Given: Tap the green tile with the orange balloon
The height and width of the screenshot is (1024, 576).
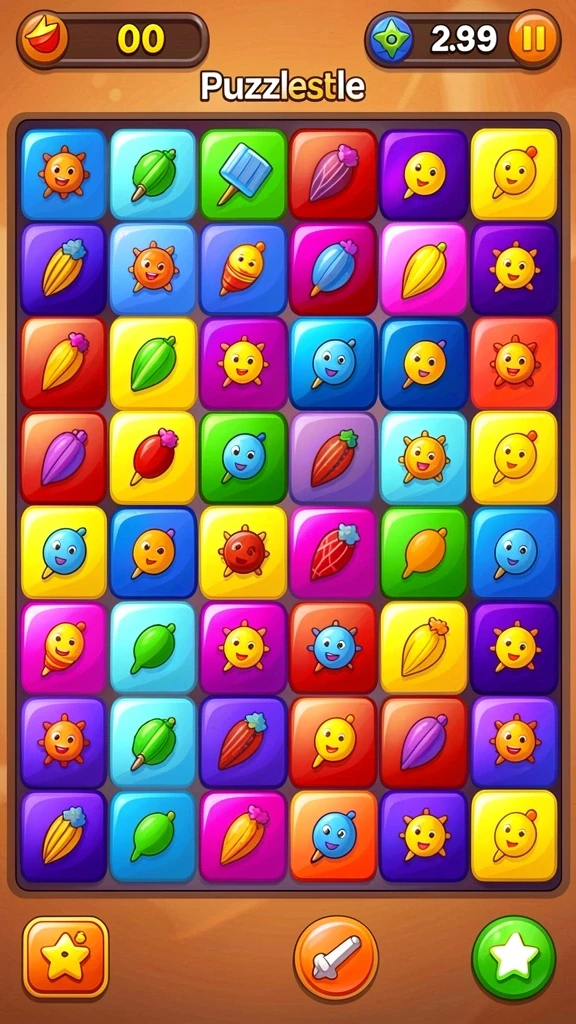Looking at the screenshot, I should click(x=424, y=552).
